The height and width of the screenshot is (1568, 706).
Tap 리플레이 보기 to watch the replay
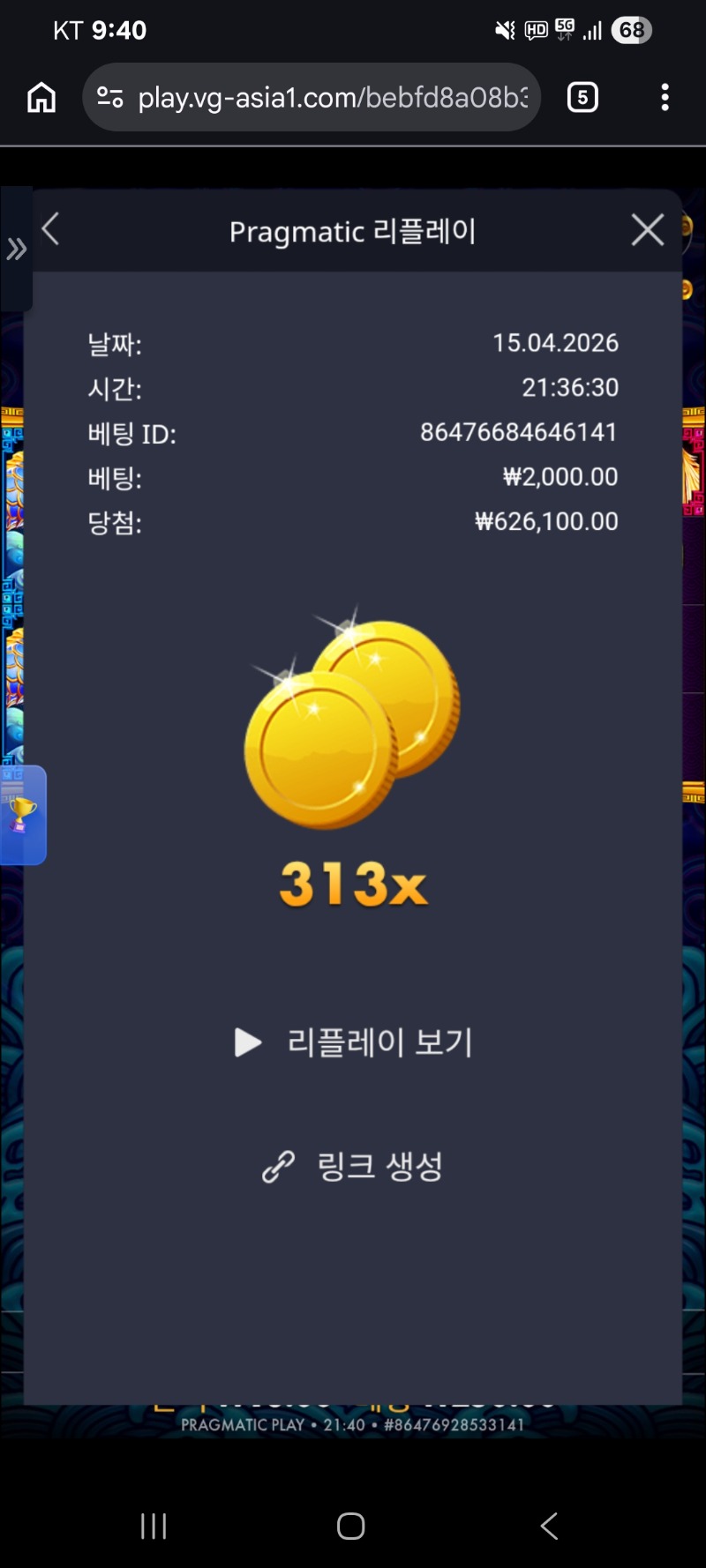(x=353, y=1042)
